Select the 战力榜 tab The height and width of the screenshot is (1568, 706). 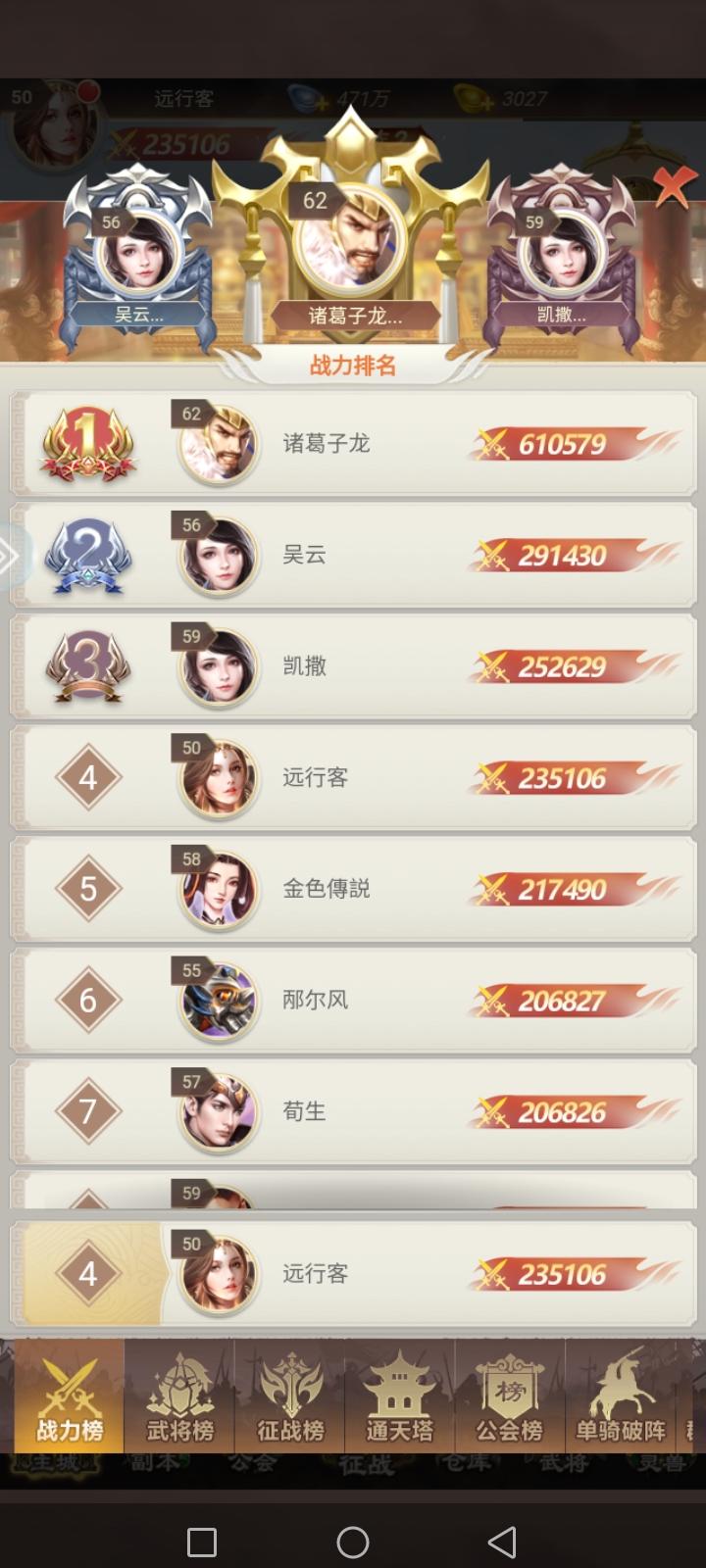[70, 1396]
